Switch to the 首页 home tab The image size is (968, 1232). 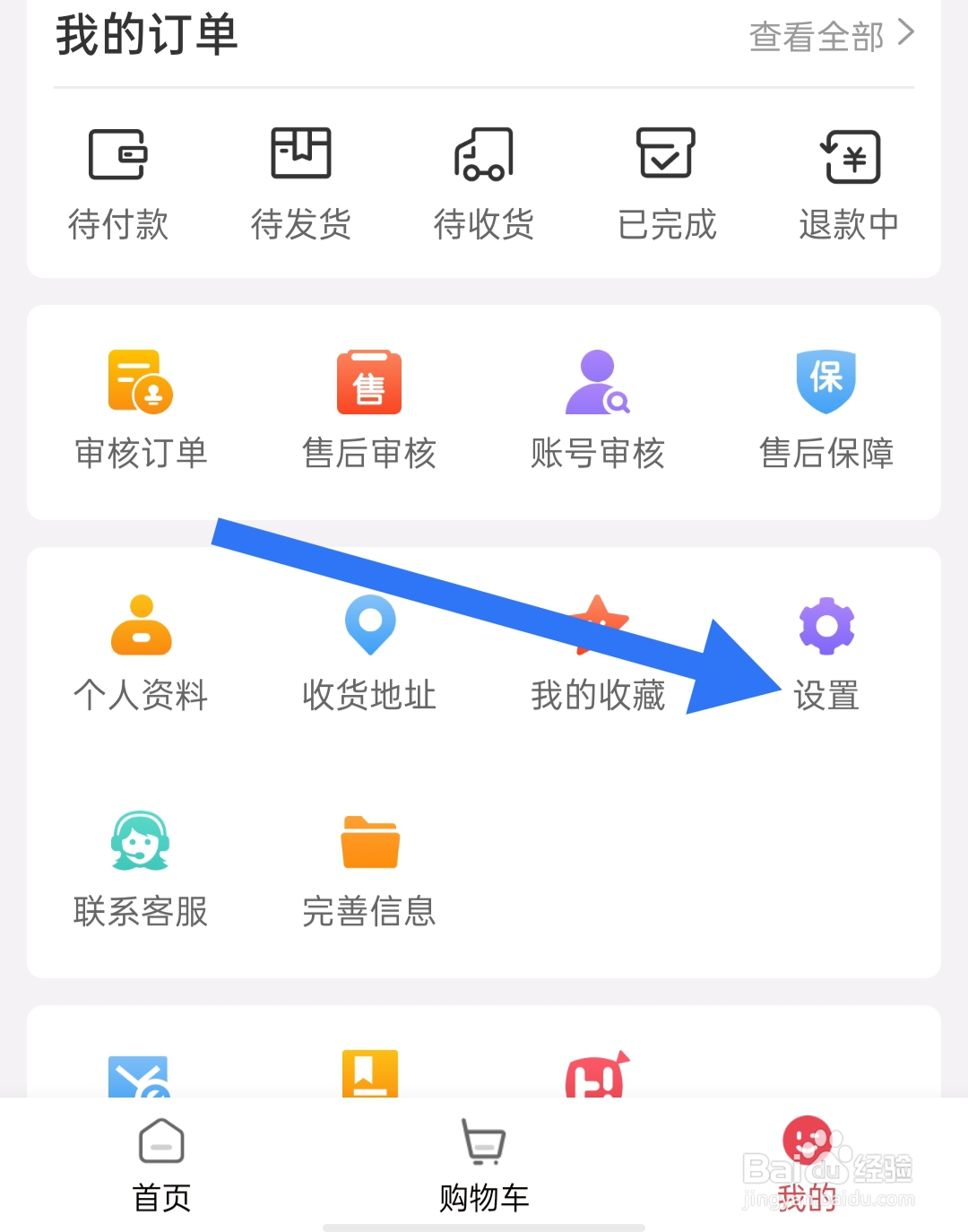[161, 1161]
